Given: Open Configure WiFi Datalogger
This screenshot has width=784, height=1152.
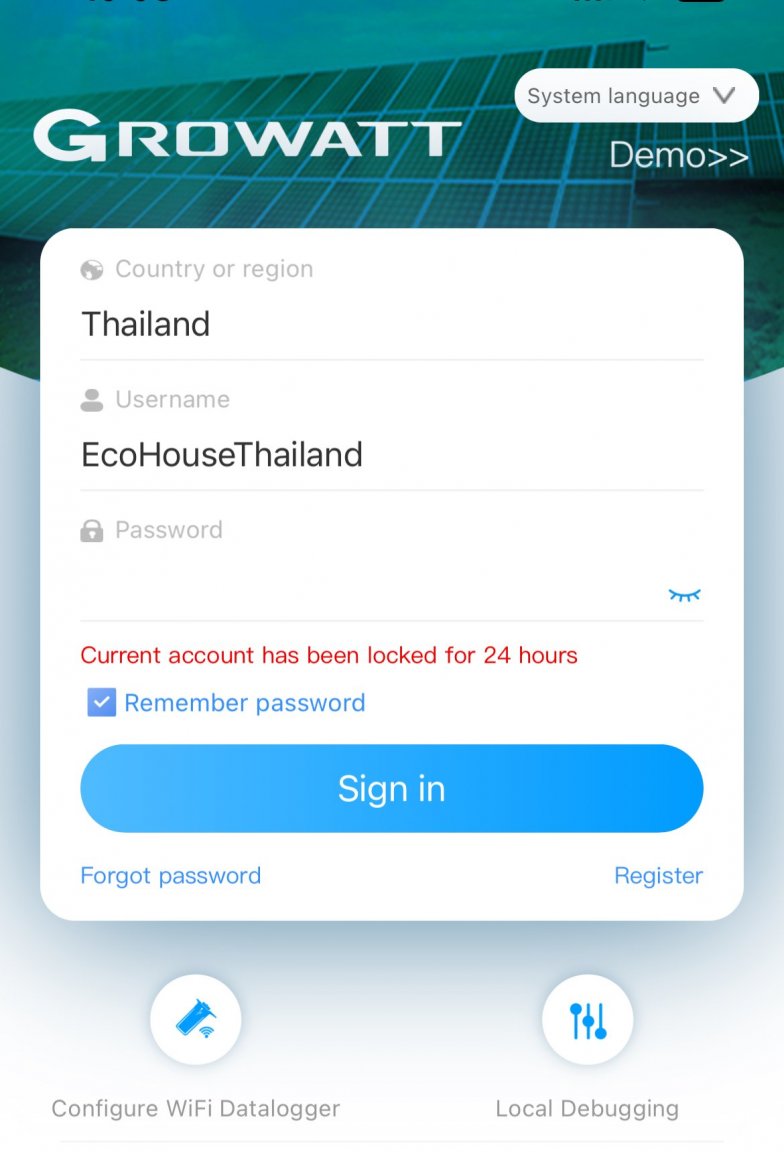Looking at the screenshot, I should 196,1020.
